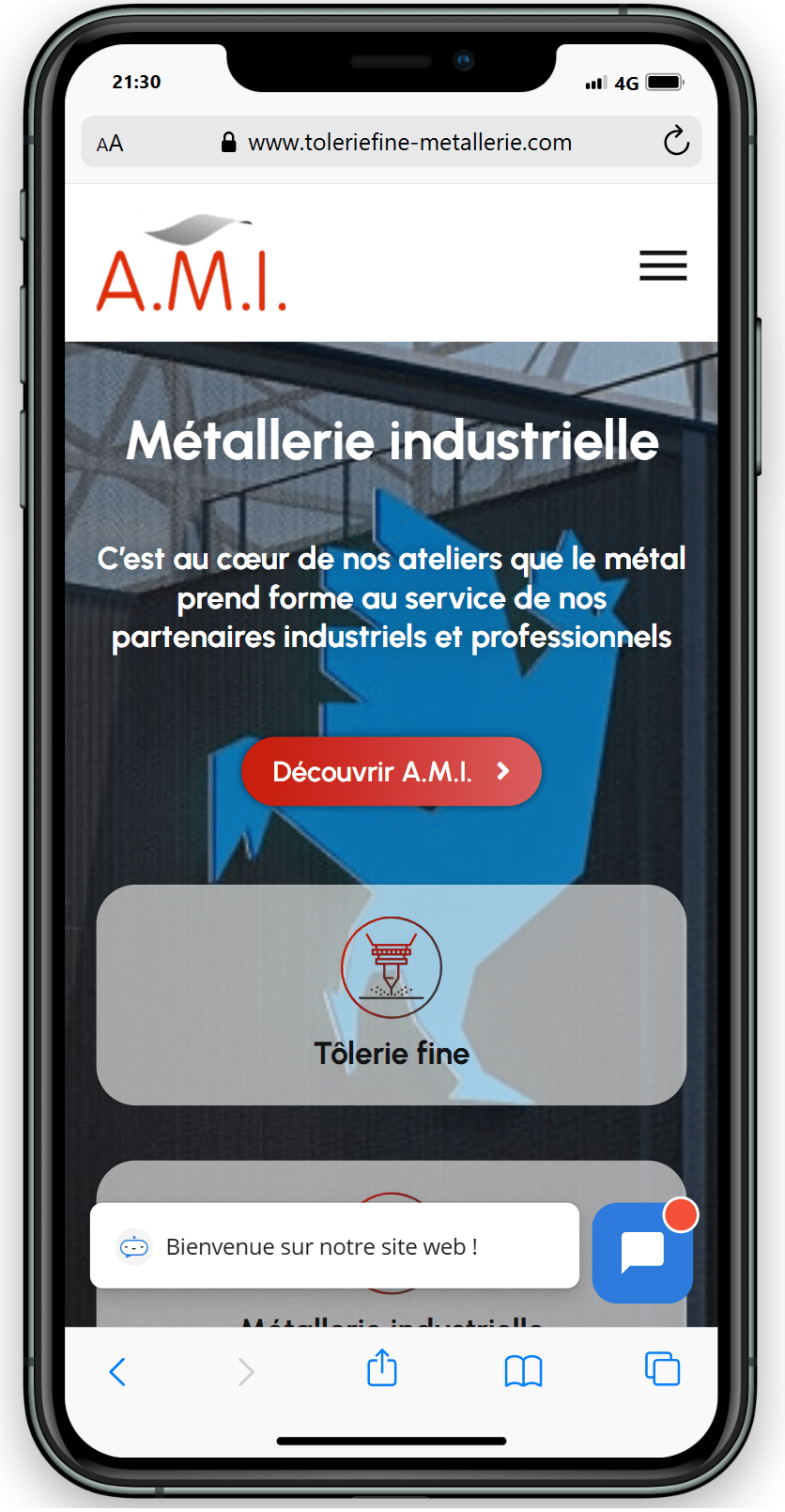Show open Safari tabs
The width and height of the screenshot is (785, 1512).
click(662, 1369)
